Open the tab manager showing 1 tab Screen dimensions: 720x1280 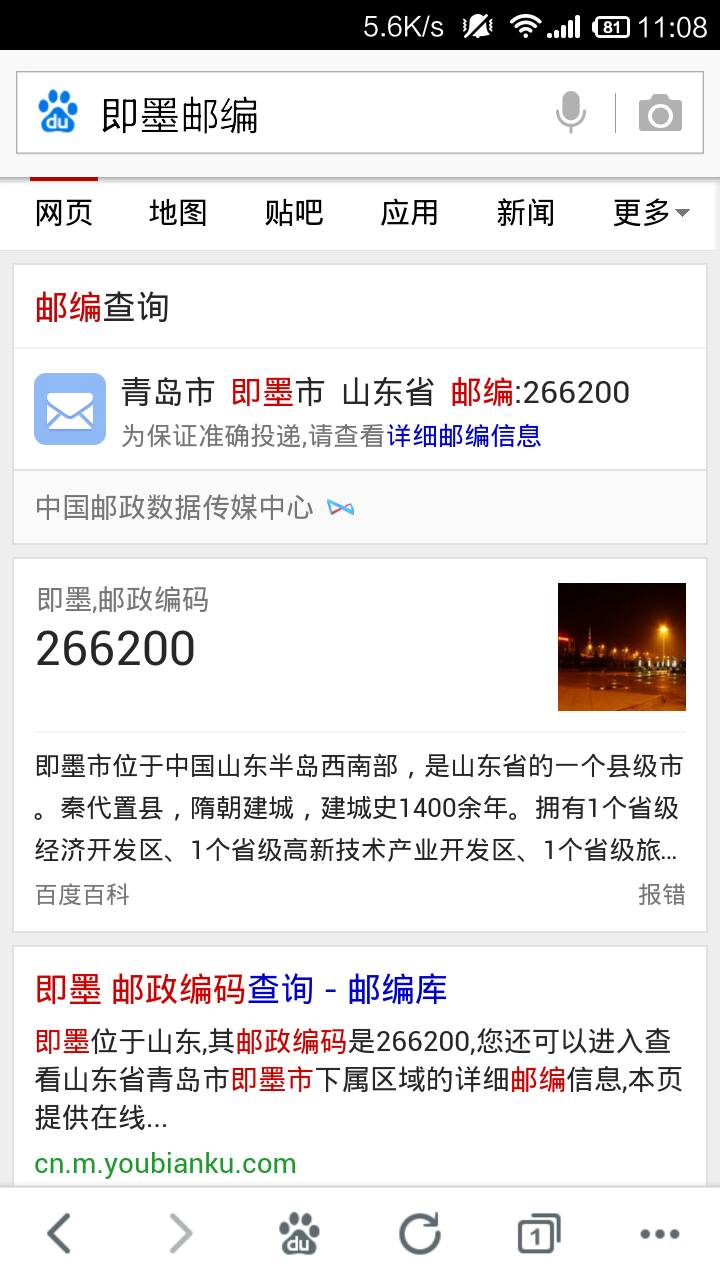[x=537, y=1232]
